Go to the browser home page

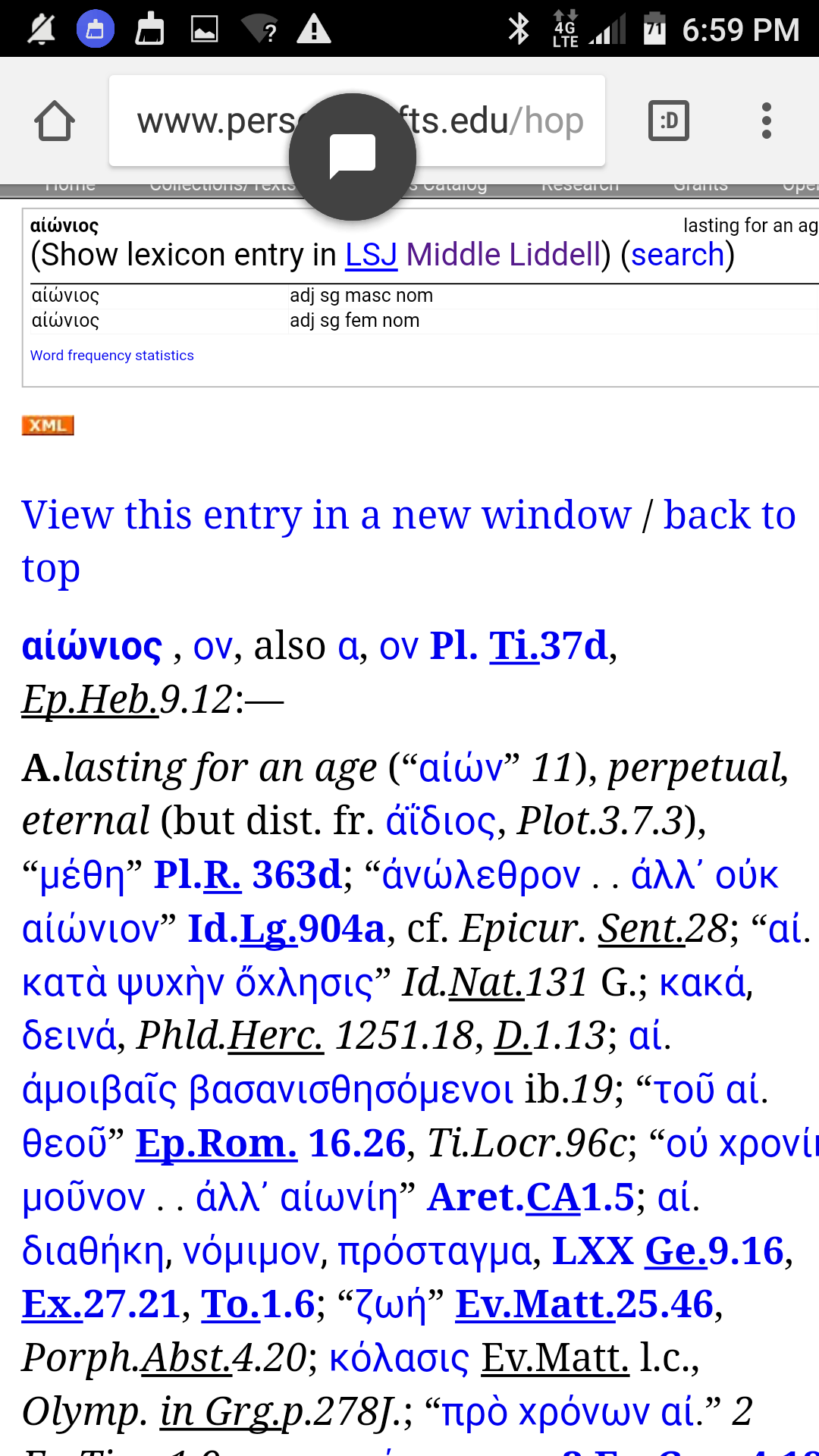pyautogui.click(x=55, y=121)
